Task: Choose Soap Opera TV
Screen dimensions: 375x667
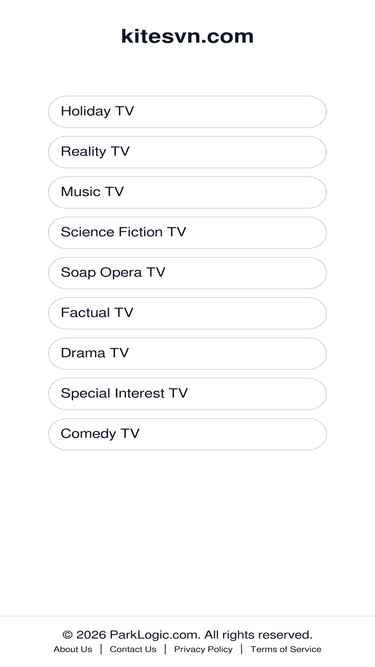Action: point(187,273)
